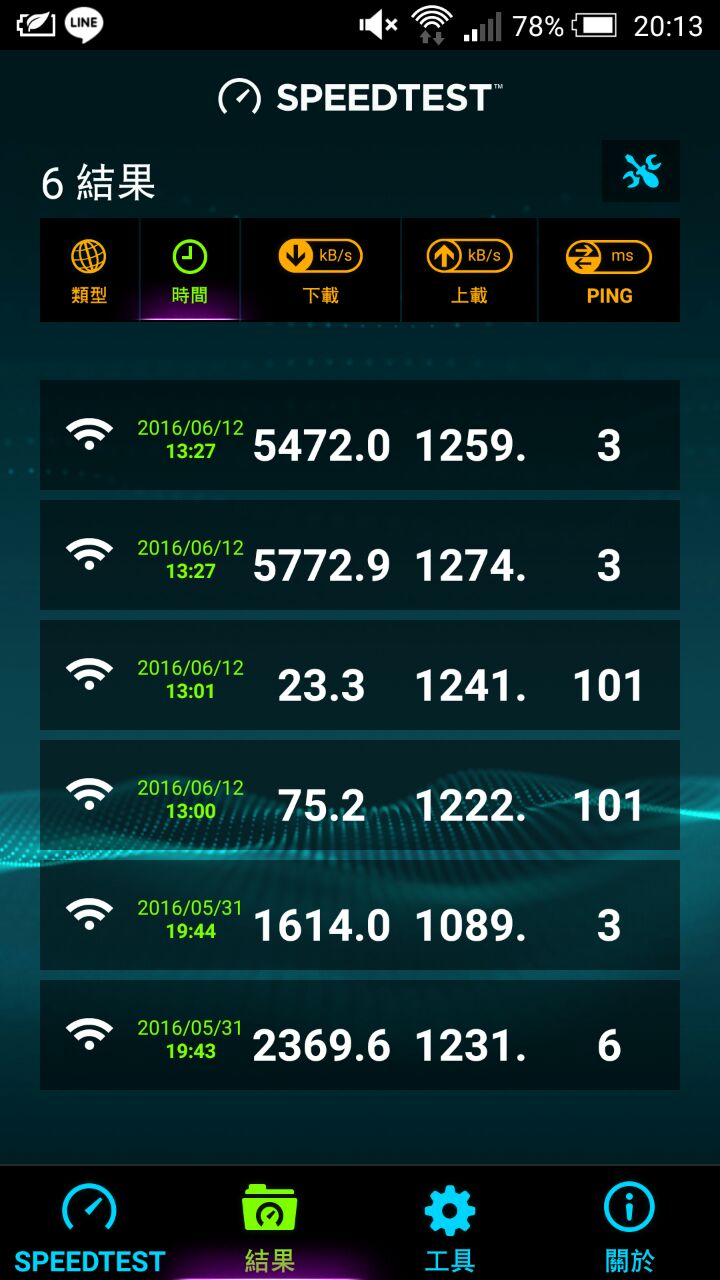The image size is (720, 1280).
Task: Open the wrench tools icon
Action: point(641,172)
